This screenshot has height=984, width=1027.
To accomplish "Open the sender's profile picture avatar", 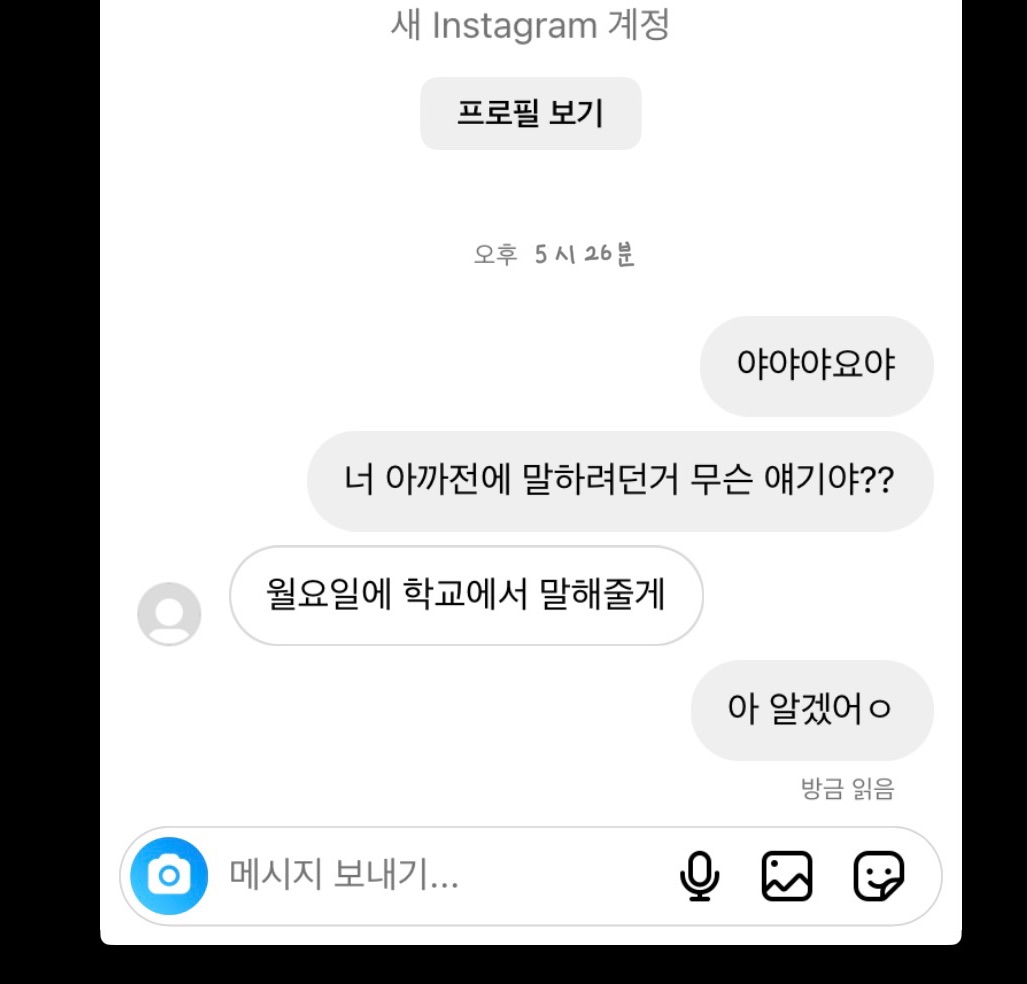I will (169, 613).
